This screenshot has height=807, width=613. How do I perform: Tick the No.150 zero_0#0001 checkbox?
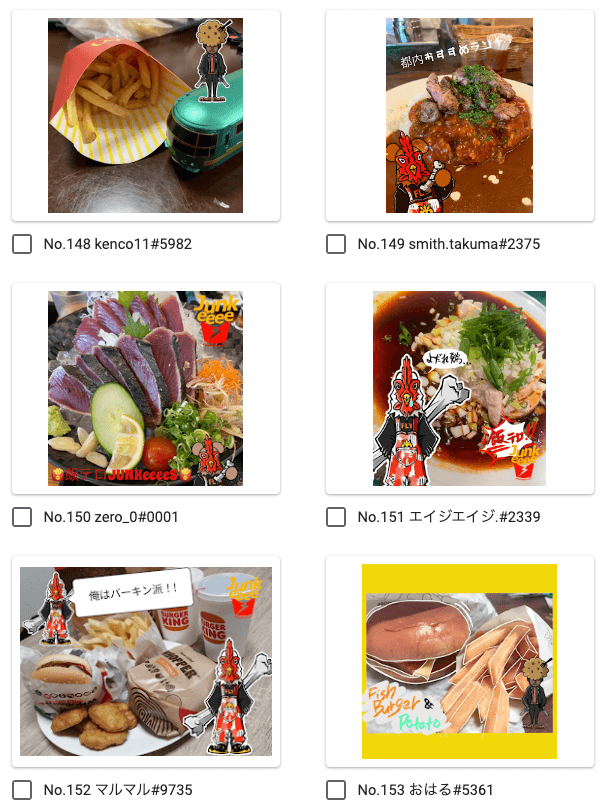pyautogui.click(x=22, y=517)
